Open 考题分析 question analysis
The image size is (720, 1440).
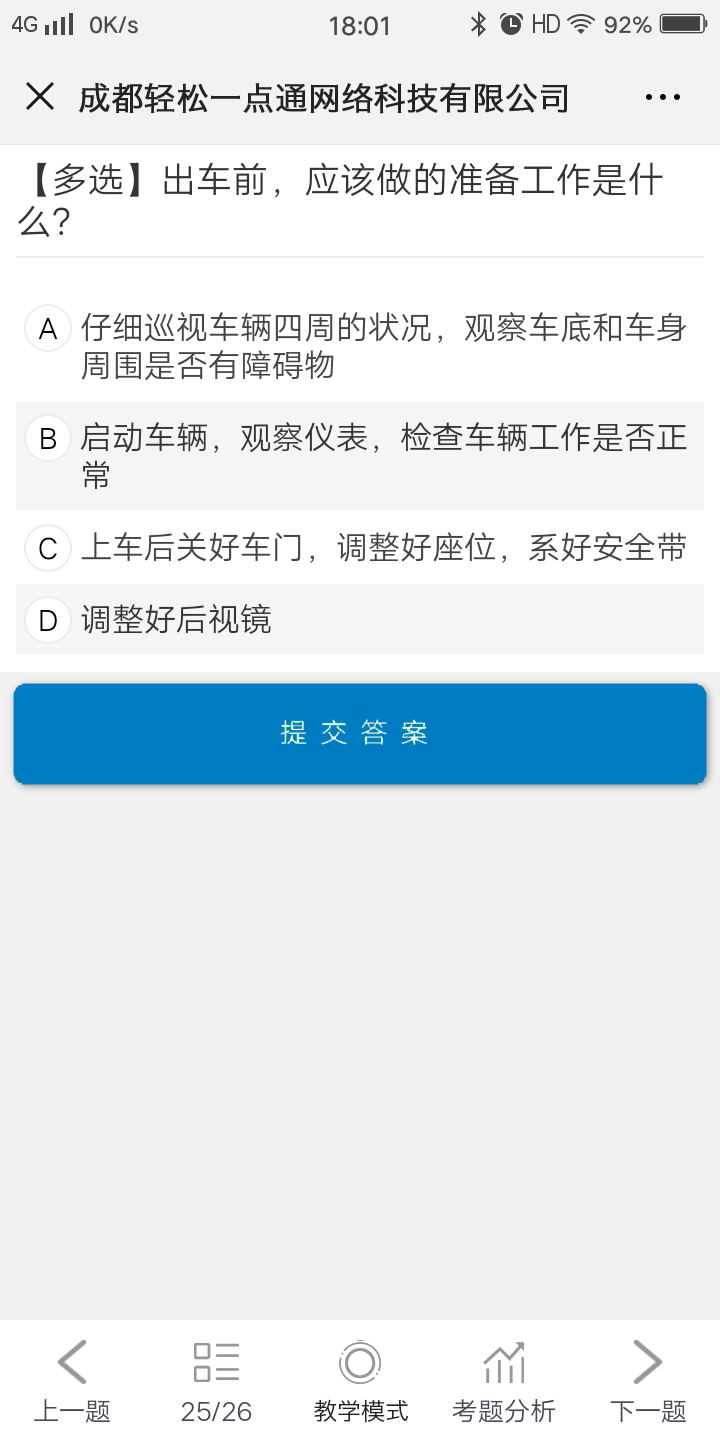pyautogui.click(x=504, y=1382)
